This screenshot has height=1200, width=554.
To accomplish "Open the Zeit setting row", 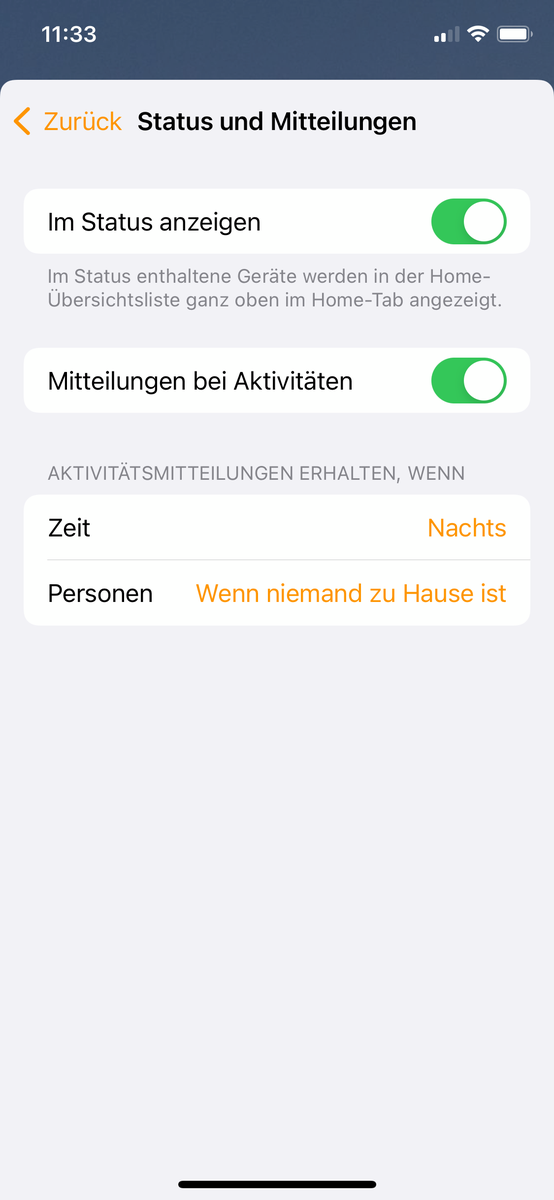I will [x=277, y=528].
